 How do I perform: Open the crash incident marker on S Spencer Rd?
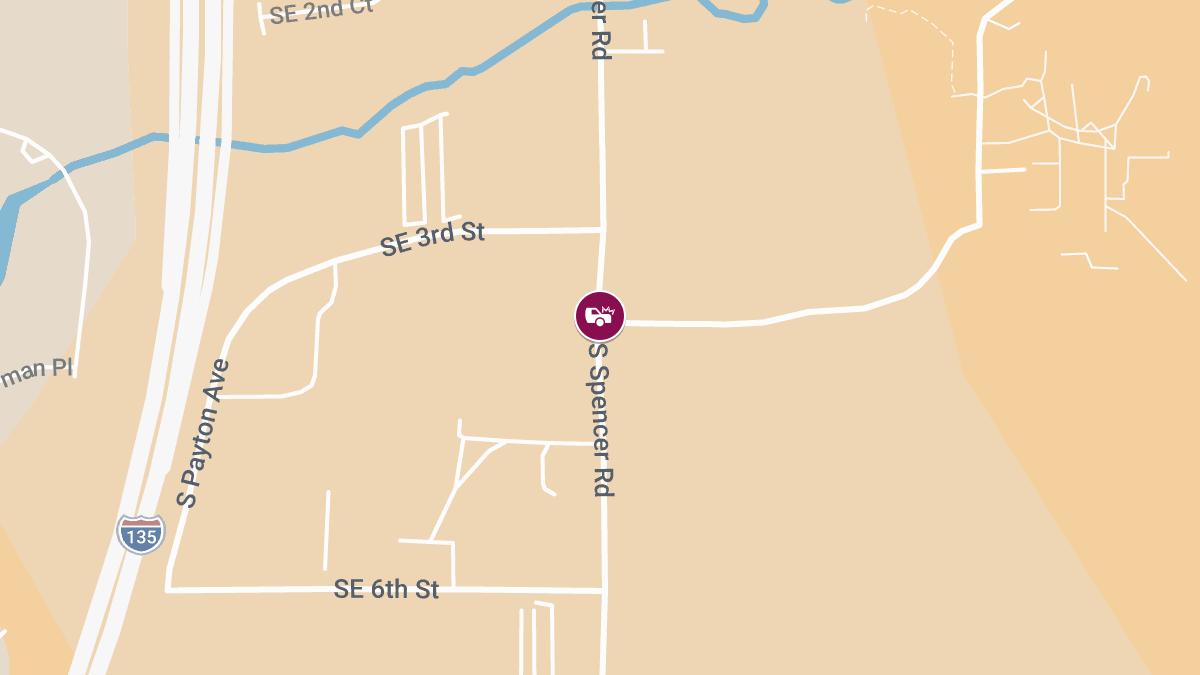(600, 316)
